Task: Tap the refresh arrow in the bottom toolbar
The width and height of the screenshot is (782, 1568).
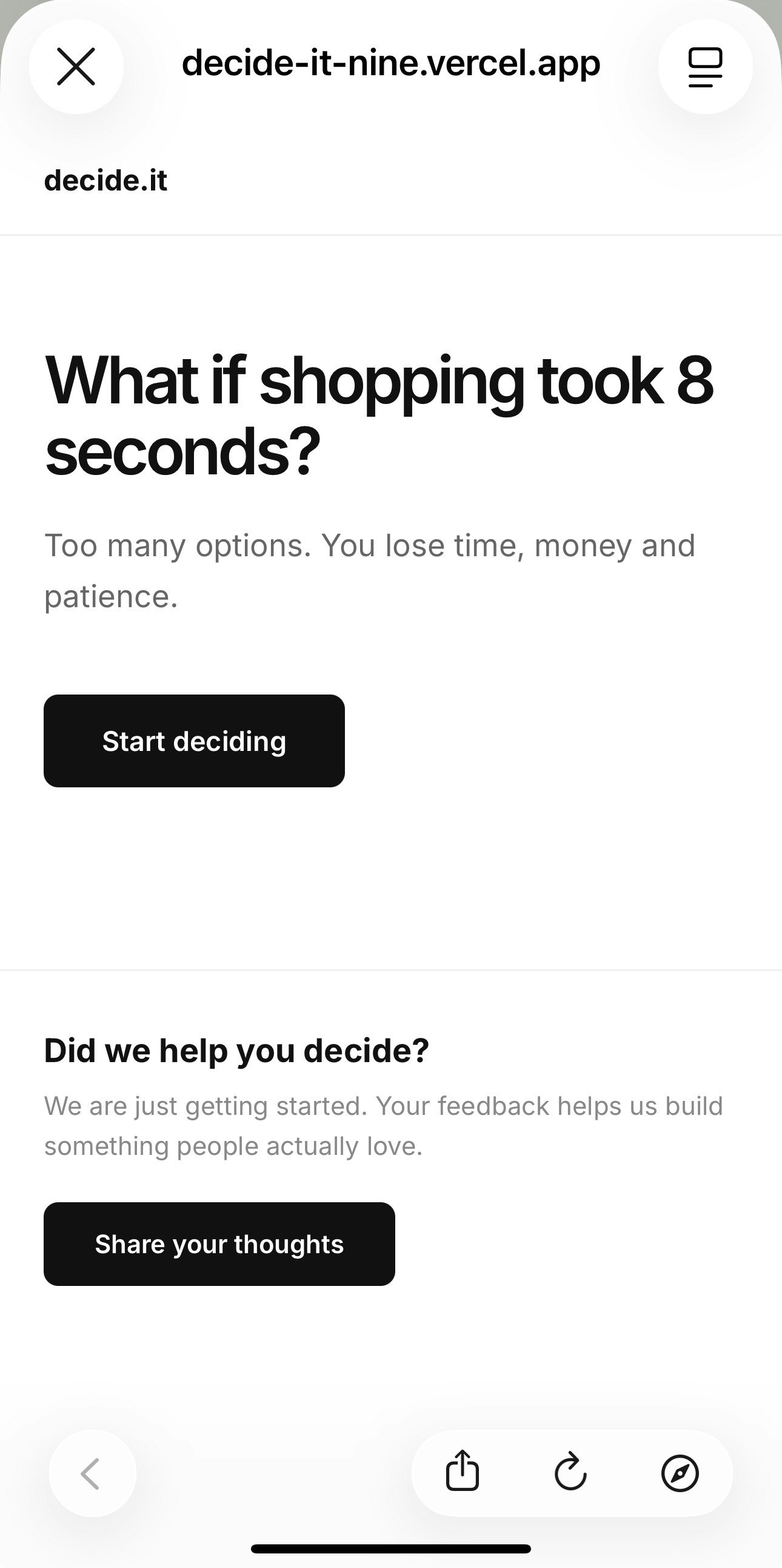Action: click(x=570, y=1470)
